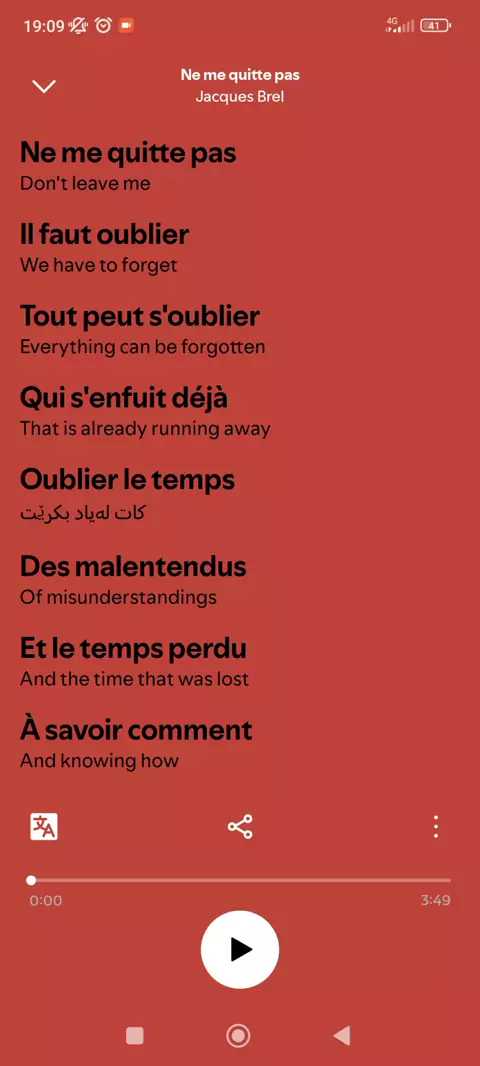This screenshot has height=1066, width=480.
Task: Jump to lyric line "Des malentendus"
Action: tap(133, 566)
